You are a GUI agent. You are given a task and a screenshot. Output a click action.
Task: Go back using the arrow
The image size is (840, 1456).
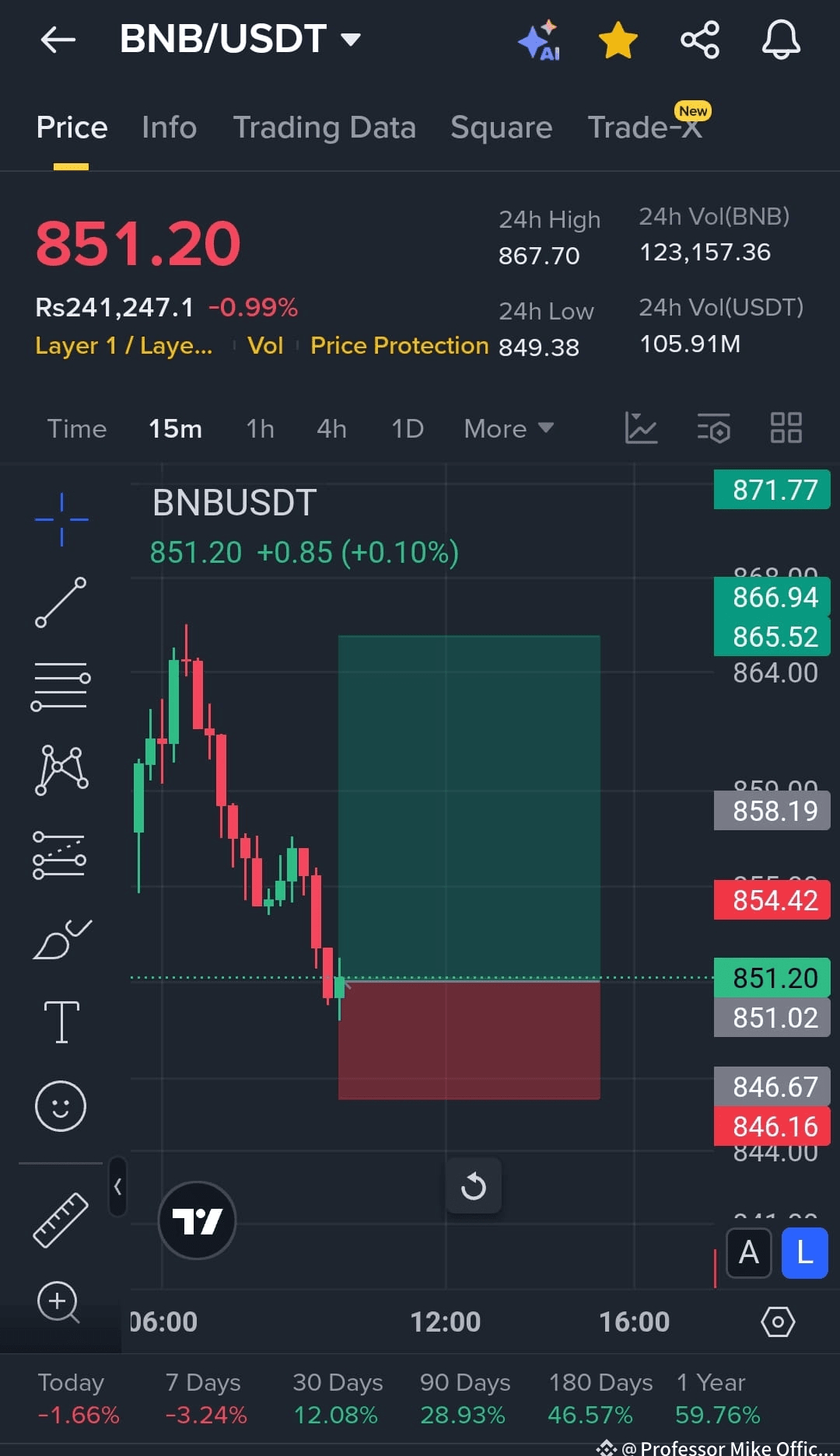click(x=58, y=40)
